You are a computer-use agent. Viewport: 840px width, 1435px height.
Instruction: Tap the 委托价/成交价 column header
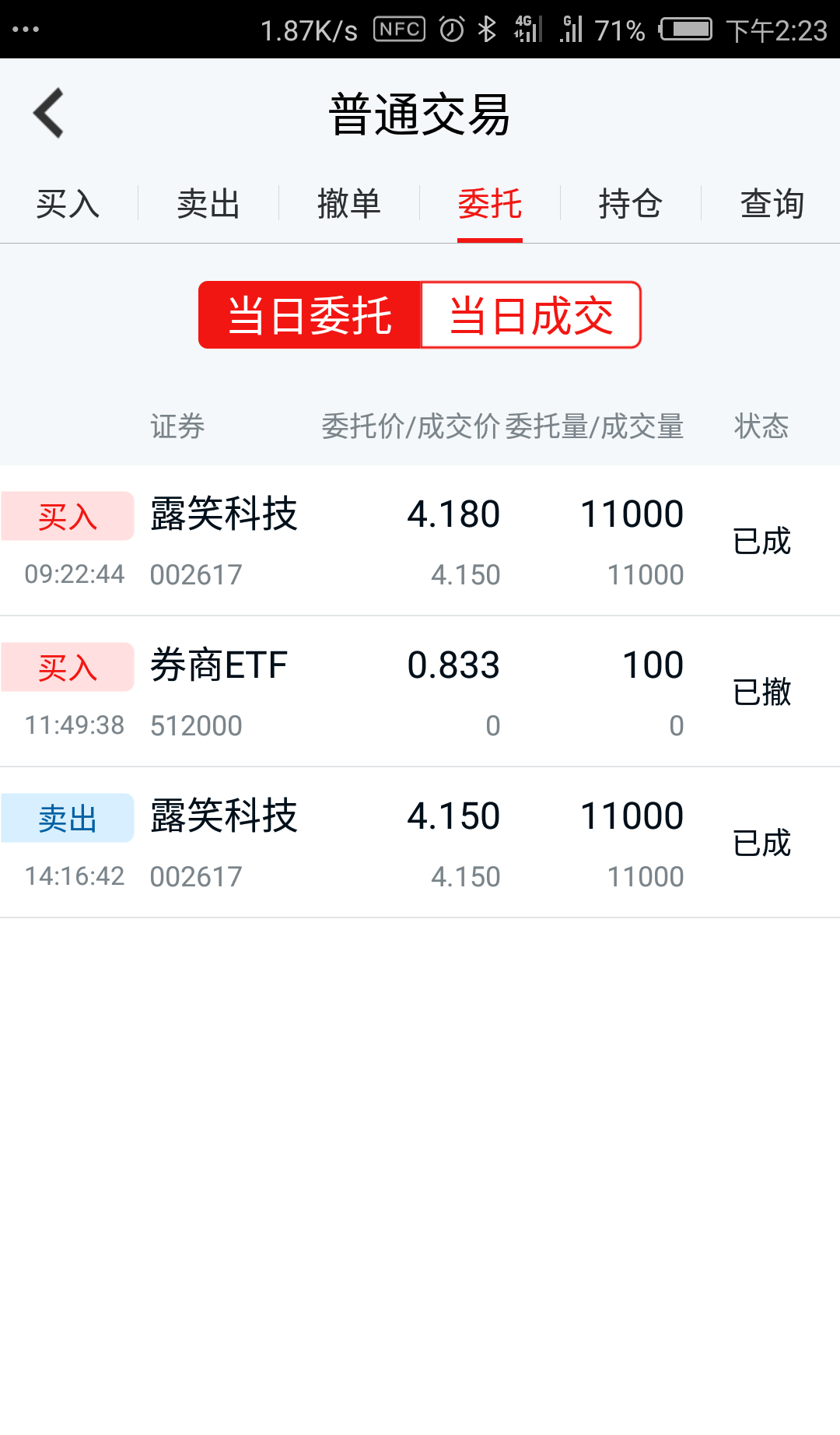click(411, 426)
